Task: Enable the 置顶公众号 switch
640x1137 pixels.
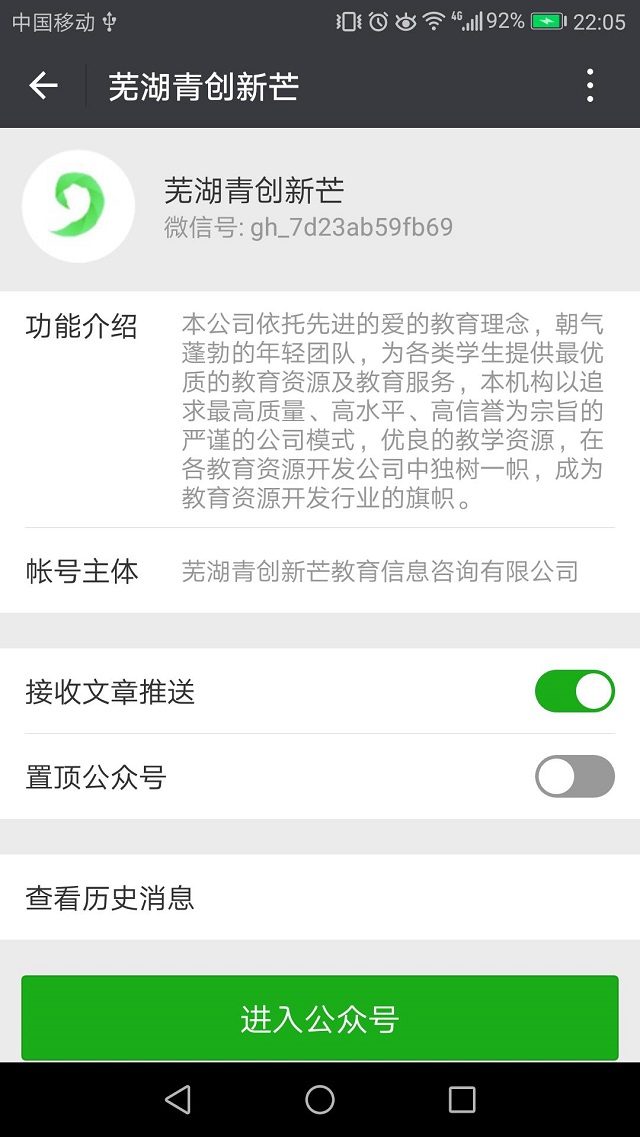Action: (x=574, y=777)
